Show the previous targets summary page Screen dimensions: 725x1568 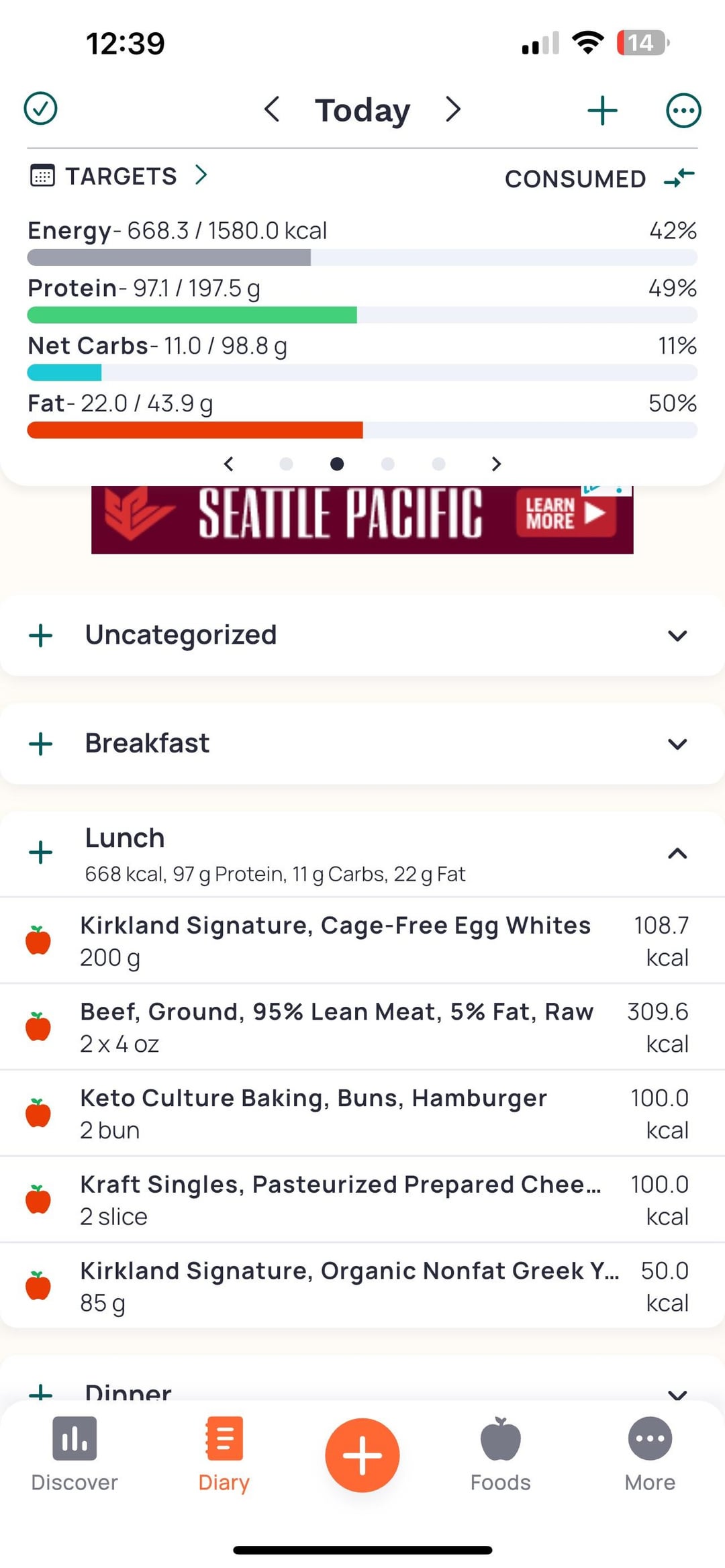point(229,464)
